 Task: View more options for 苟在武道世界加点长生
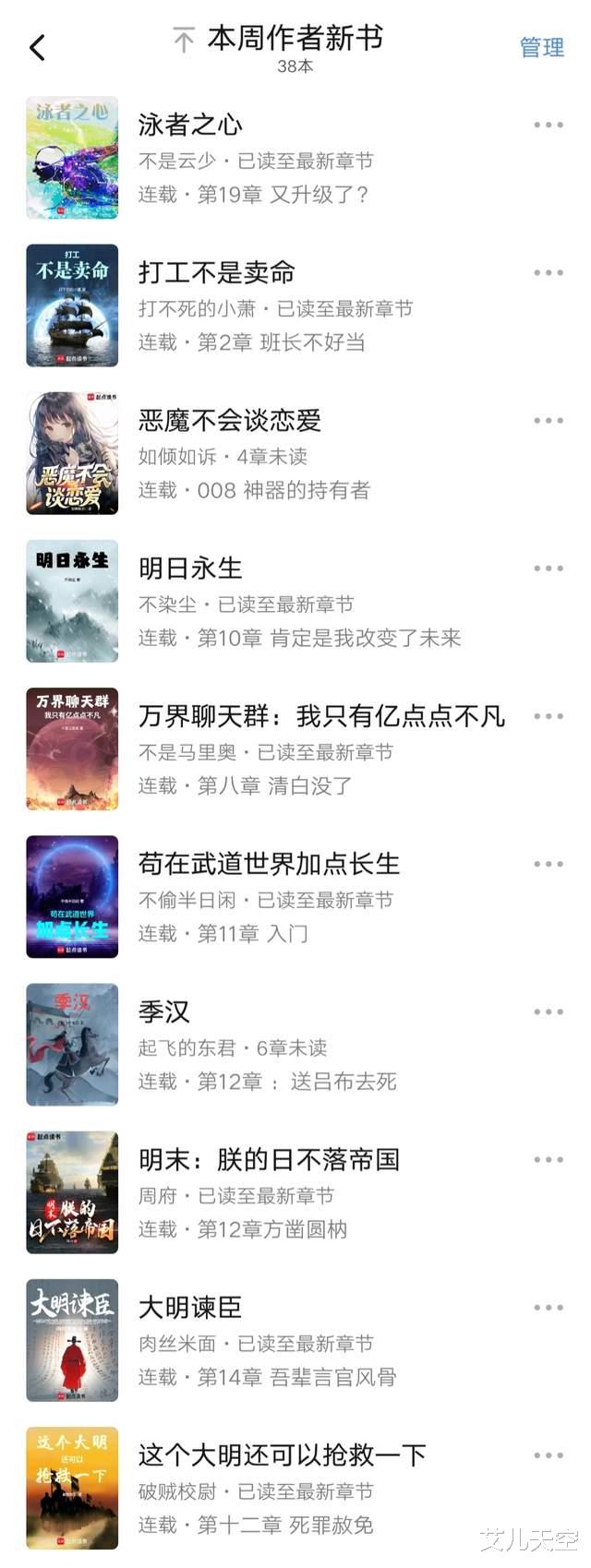click(x=548, y=864)
